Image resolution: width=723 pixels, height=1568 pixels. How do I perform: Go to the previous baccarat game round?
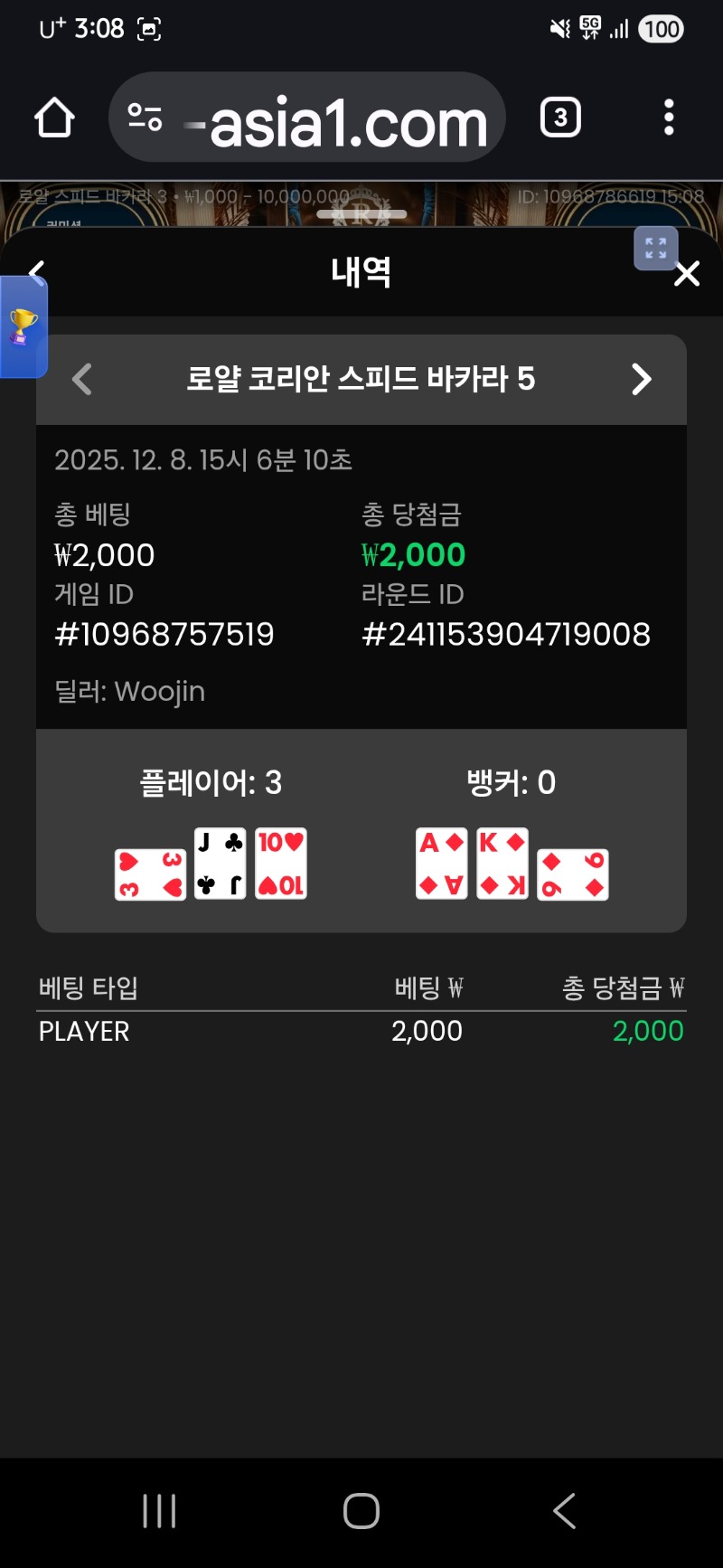82,380
